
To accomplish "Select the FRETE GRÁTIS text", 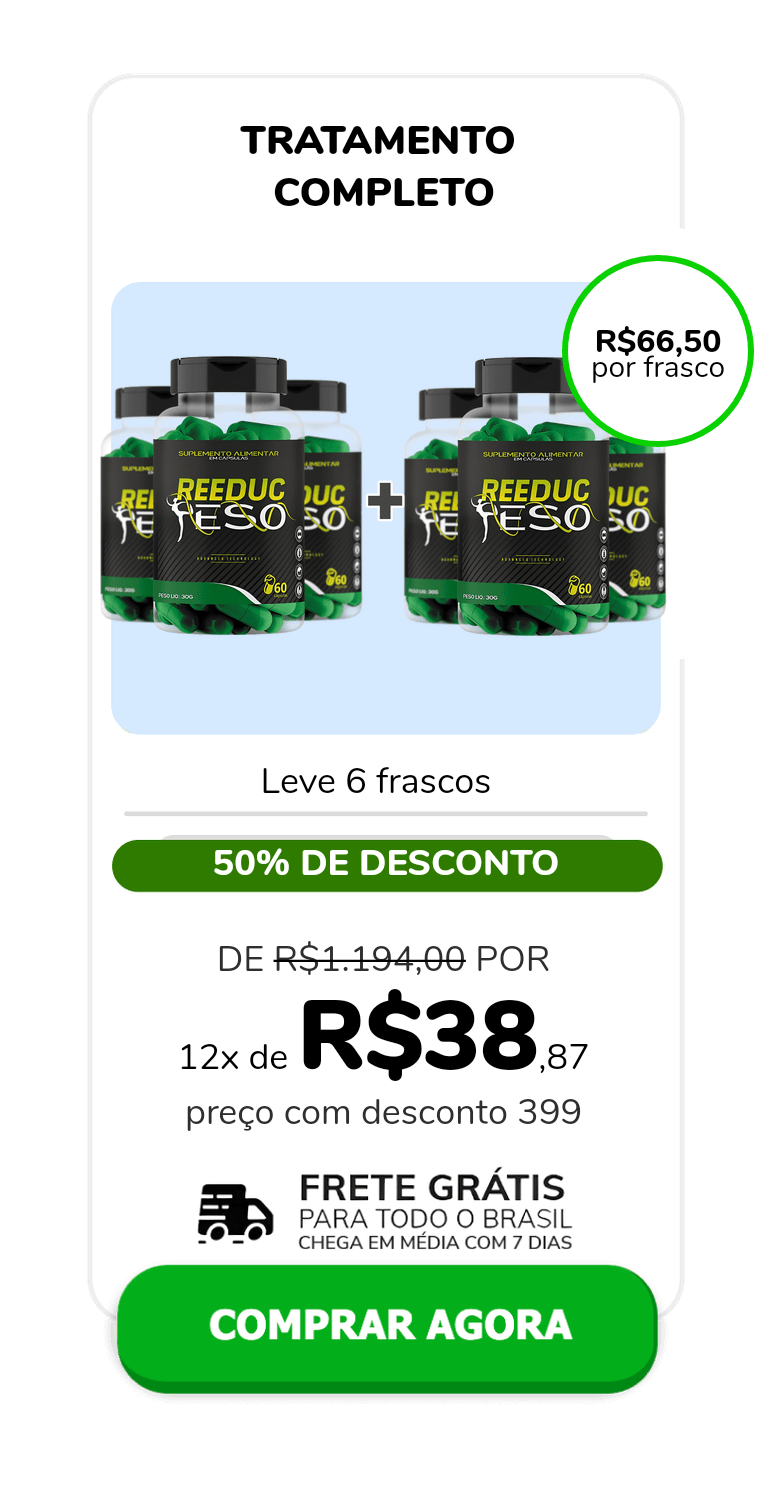I will tap(430, 1188).
